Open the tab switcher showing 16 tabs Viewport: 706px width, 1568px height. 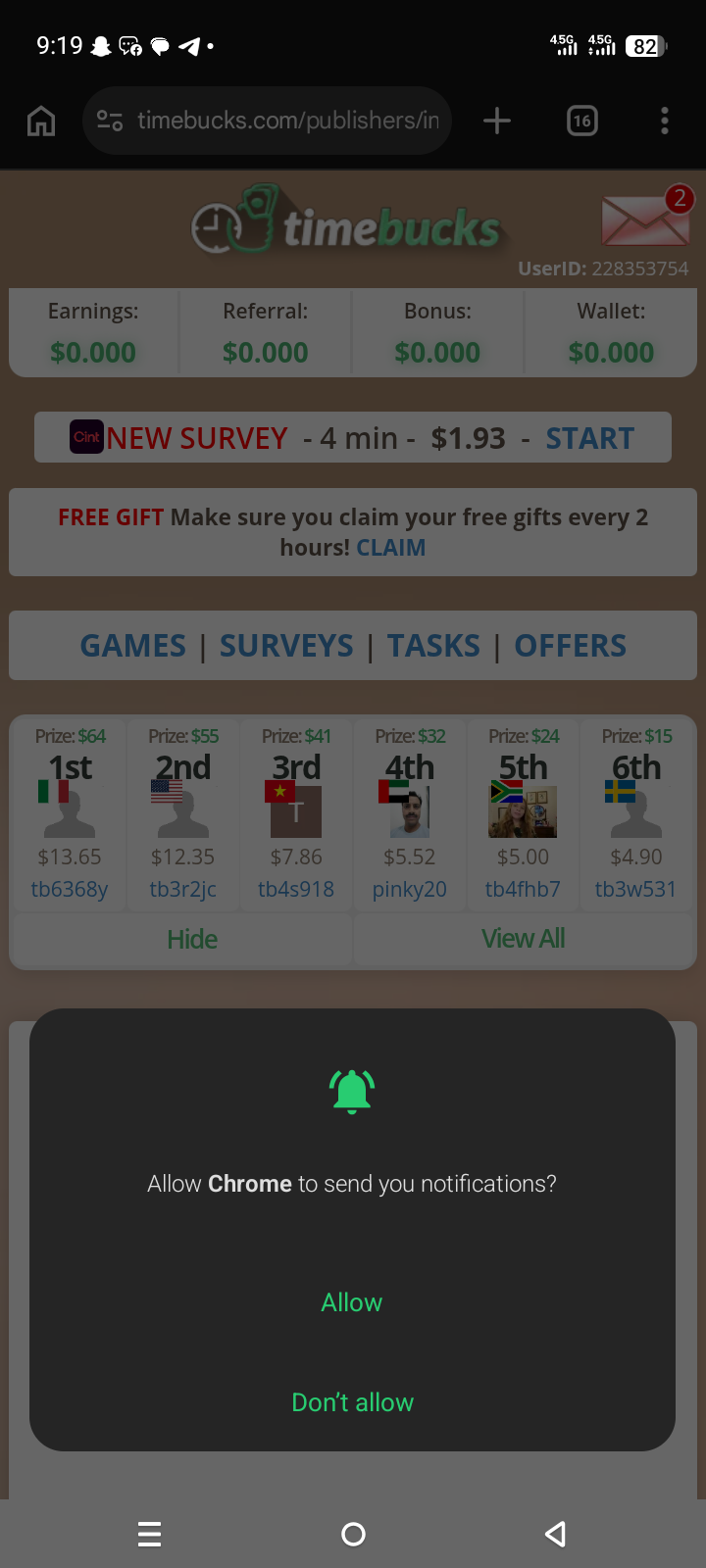pyautogui.click(x=582, y=121)
